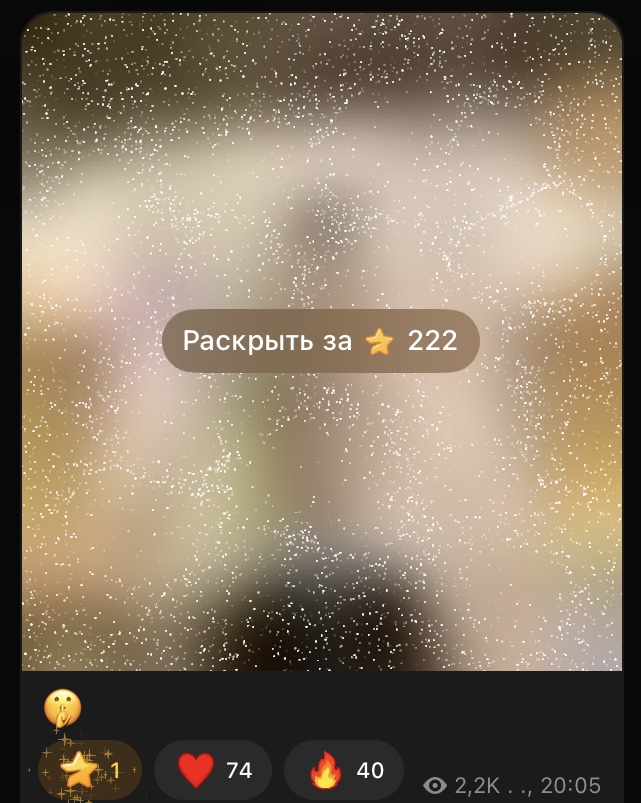Add a star reaction to the post
The width and height of the screenshot is (641, 803).
90,770
